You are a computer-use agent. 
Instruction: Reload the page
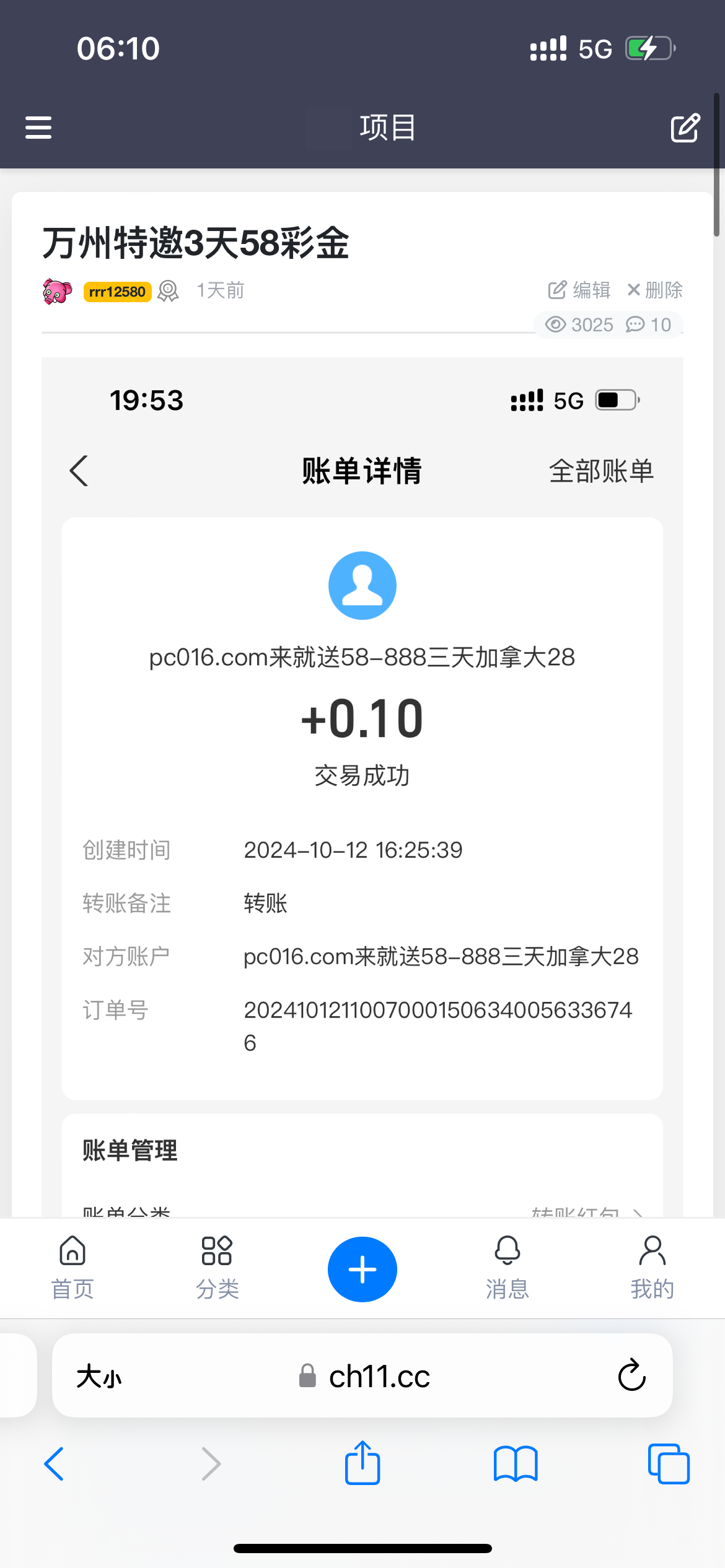point(631,1376)
